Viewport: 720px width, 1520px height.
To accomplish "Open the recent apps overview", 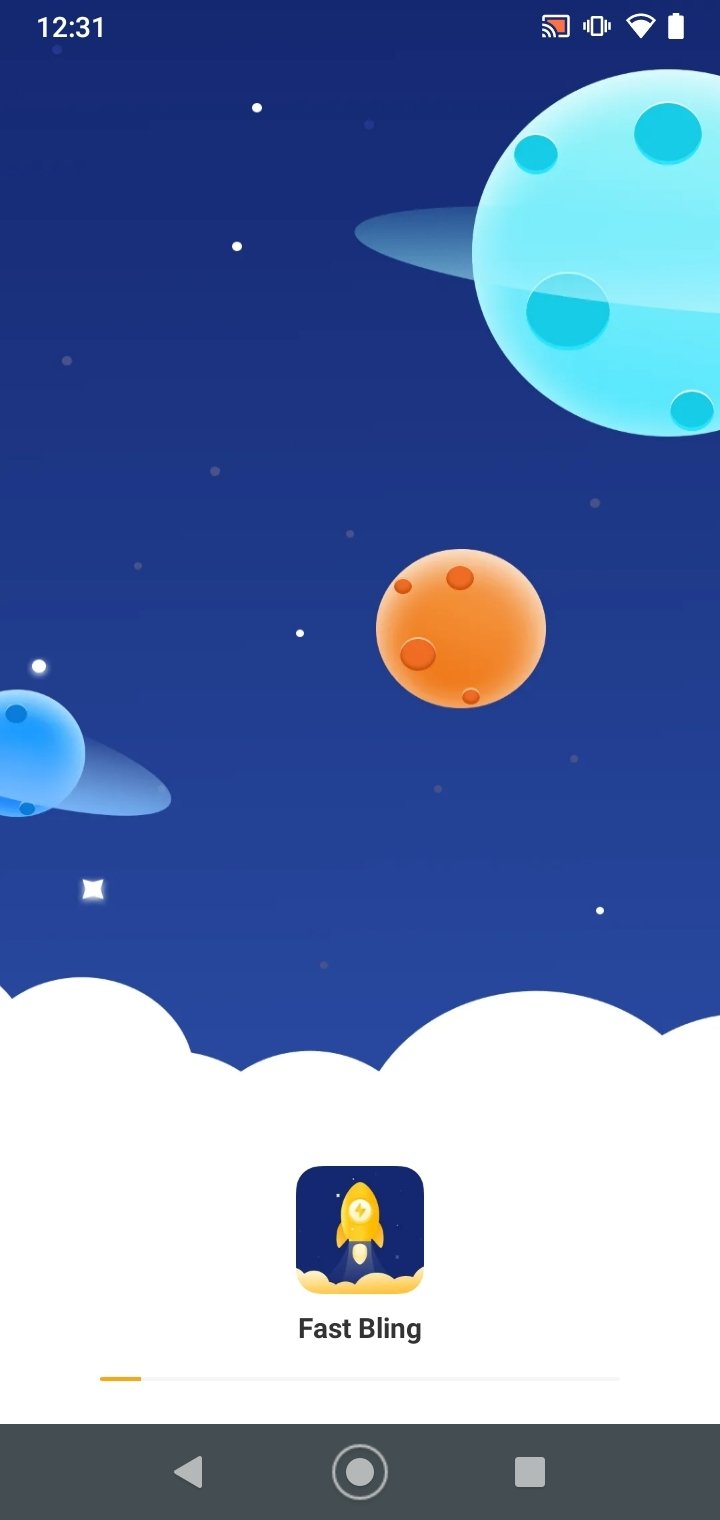I will click(x=530, y=1472).
